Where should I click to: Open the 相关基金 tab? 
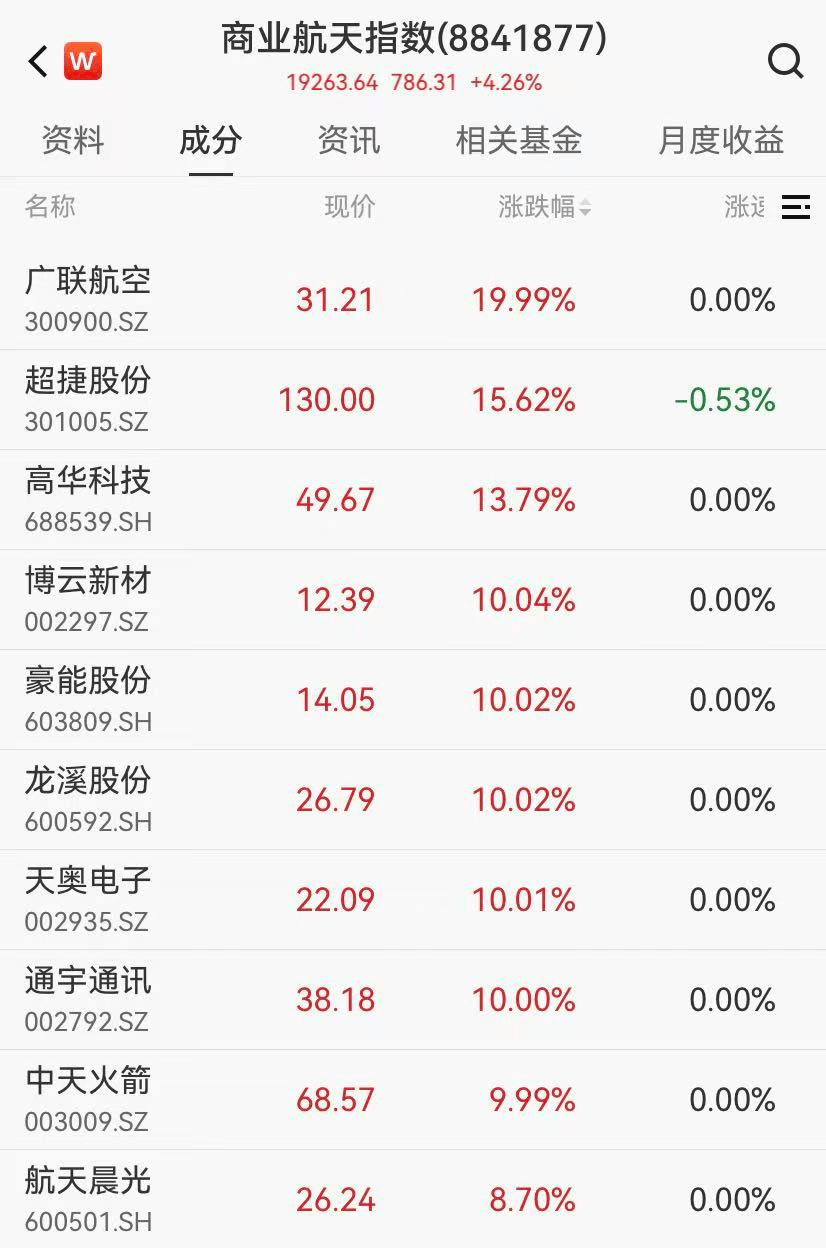pos(518,140)
